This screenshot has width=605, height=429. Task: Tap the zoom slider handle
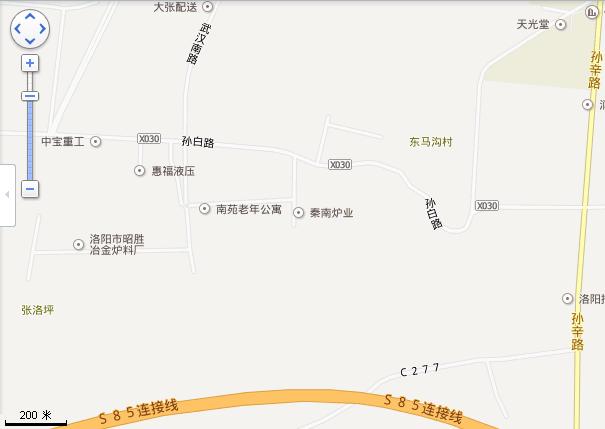[x=30, y=96]
